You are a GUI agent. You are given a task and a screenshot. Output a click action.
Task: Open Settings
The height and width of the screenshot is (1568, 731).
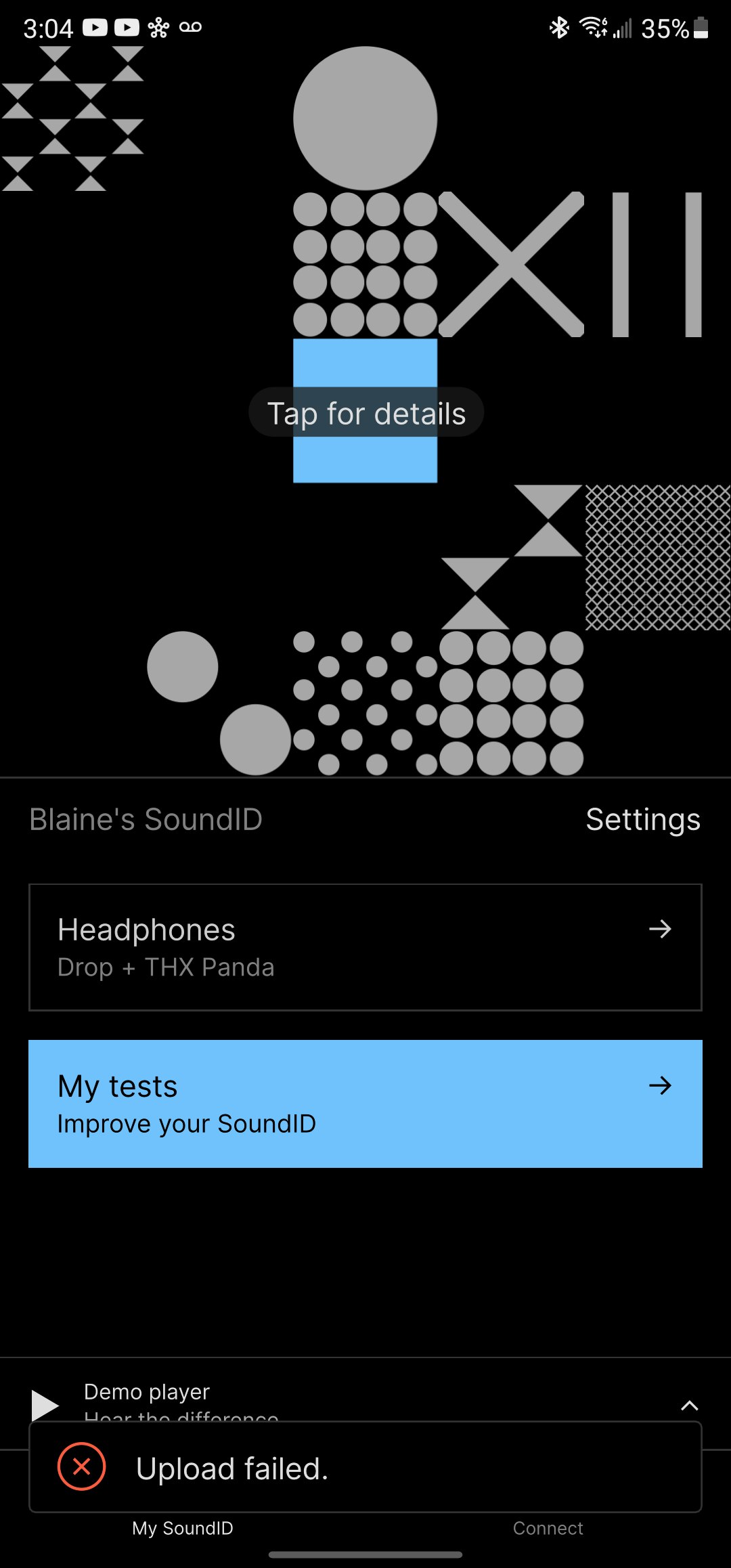(642, 819)
